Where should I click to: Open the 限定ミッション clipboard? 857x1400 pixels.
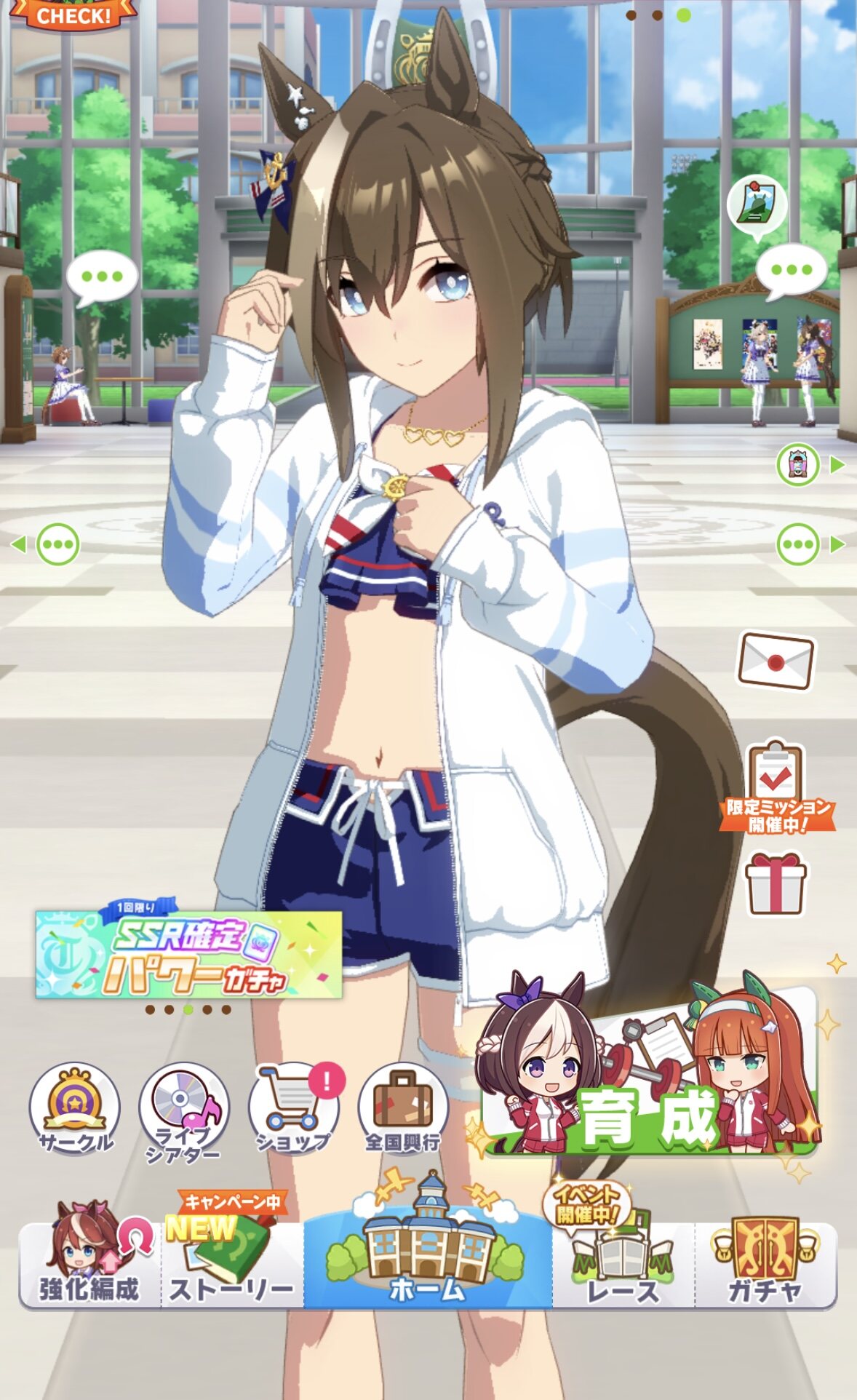[777, 787]
